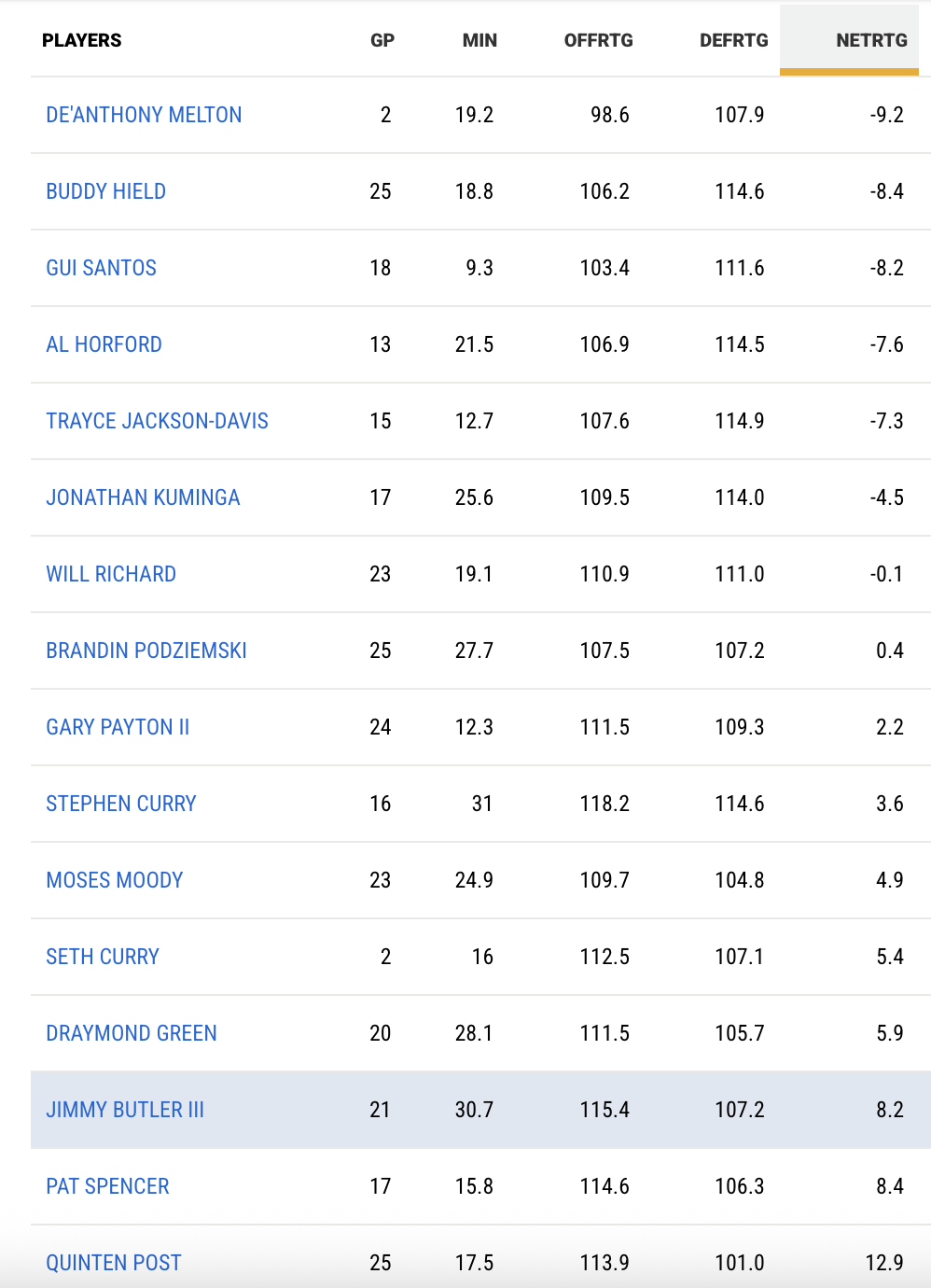View Will Richard's profile
The width and height of the screenshot is (931, 1288).
point(111,574)
